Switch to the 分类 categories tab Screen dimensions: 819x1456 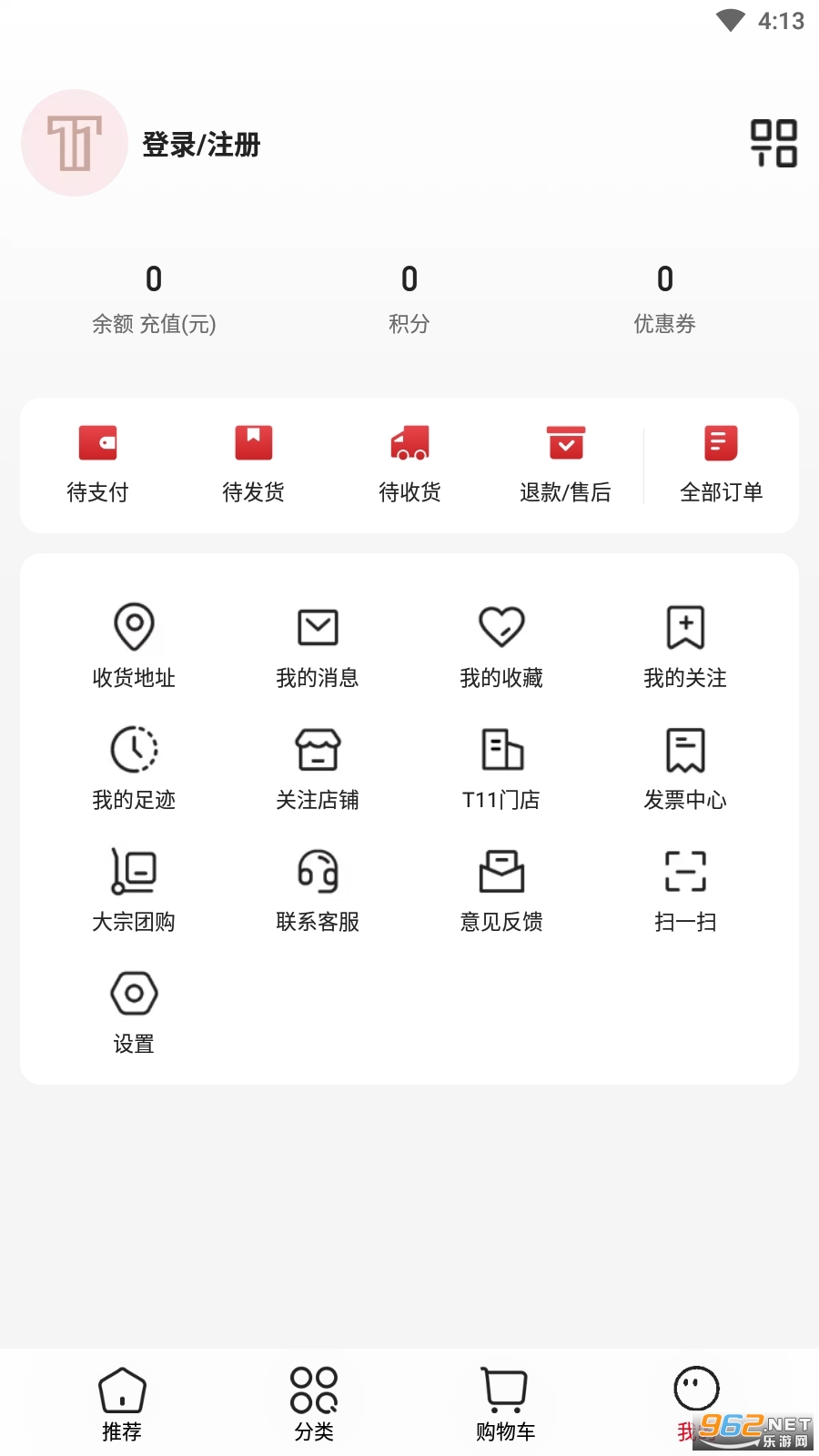(x=314, y=1405)
